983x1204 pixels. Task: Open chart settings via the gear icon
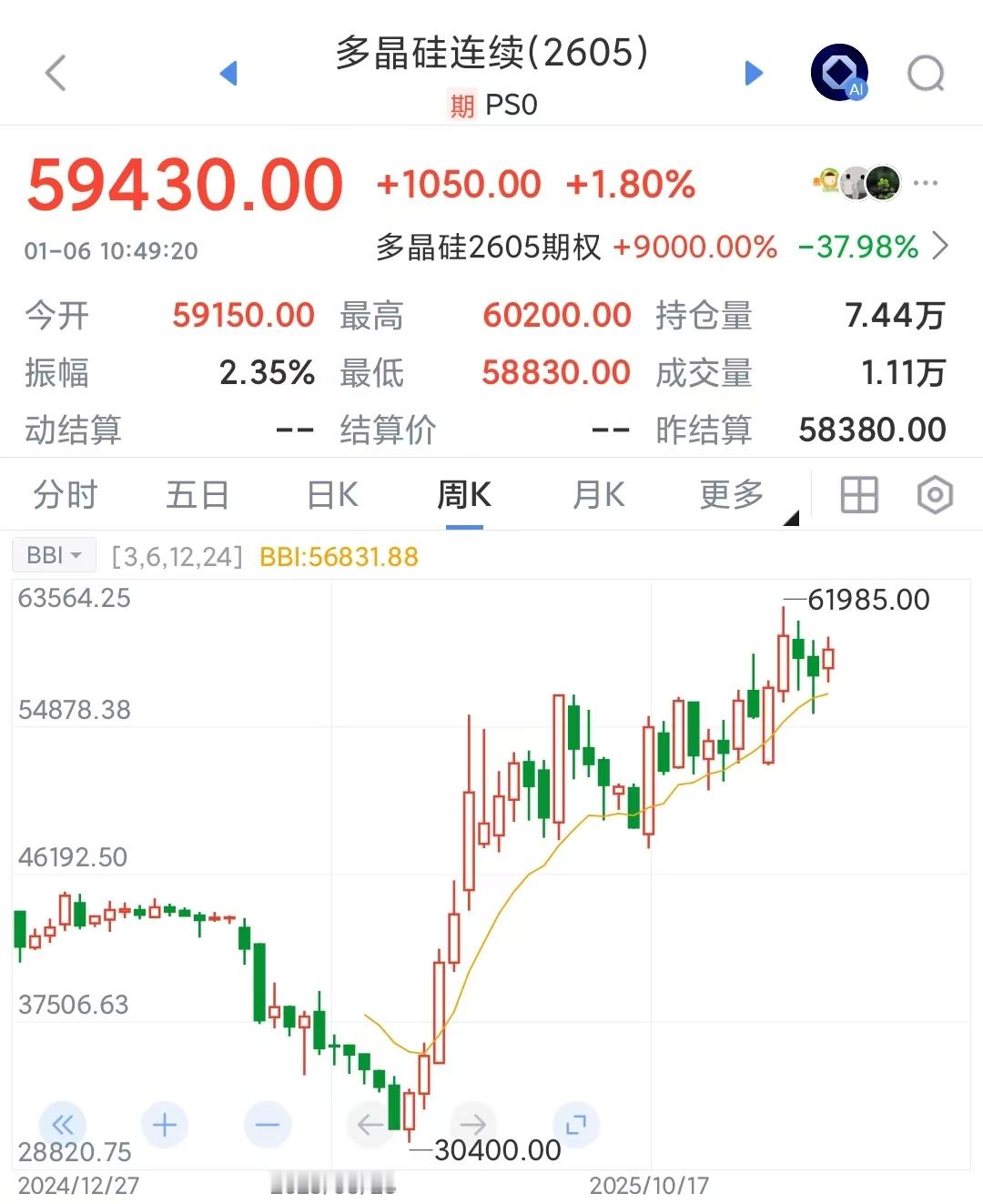(935, 494)
